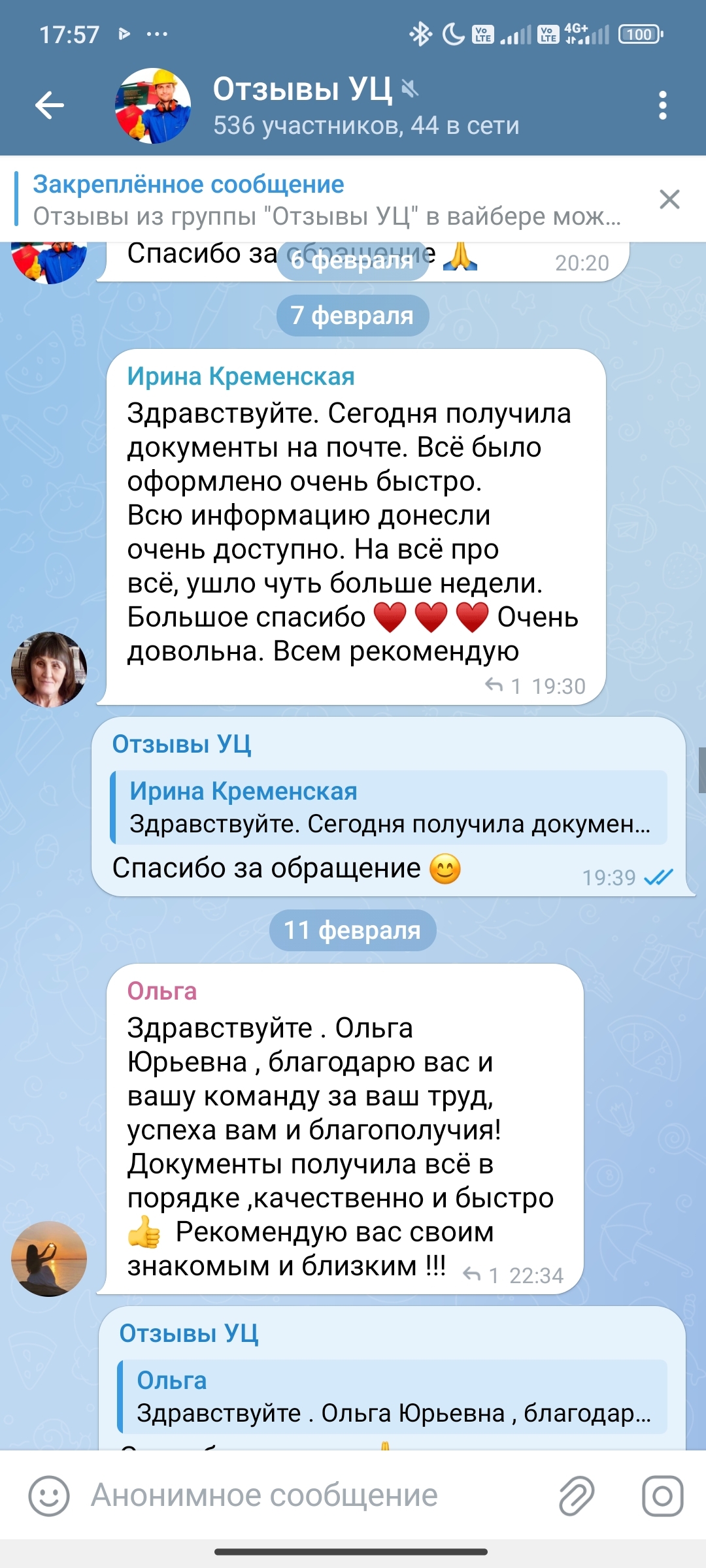The height and width of the screenshot is (1568, 706).
Task: Open the pinned message Закреплённое сообщение
Action: (x=327, y=200)
